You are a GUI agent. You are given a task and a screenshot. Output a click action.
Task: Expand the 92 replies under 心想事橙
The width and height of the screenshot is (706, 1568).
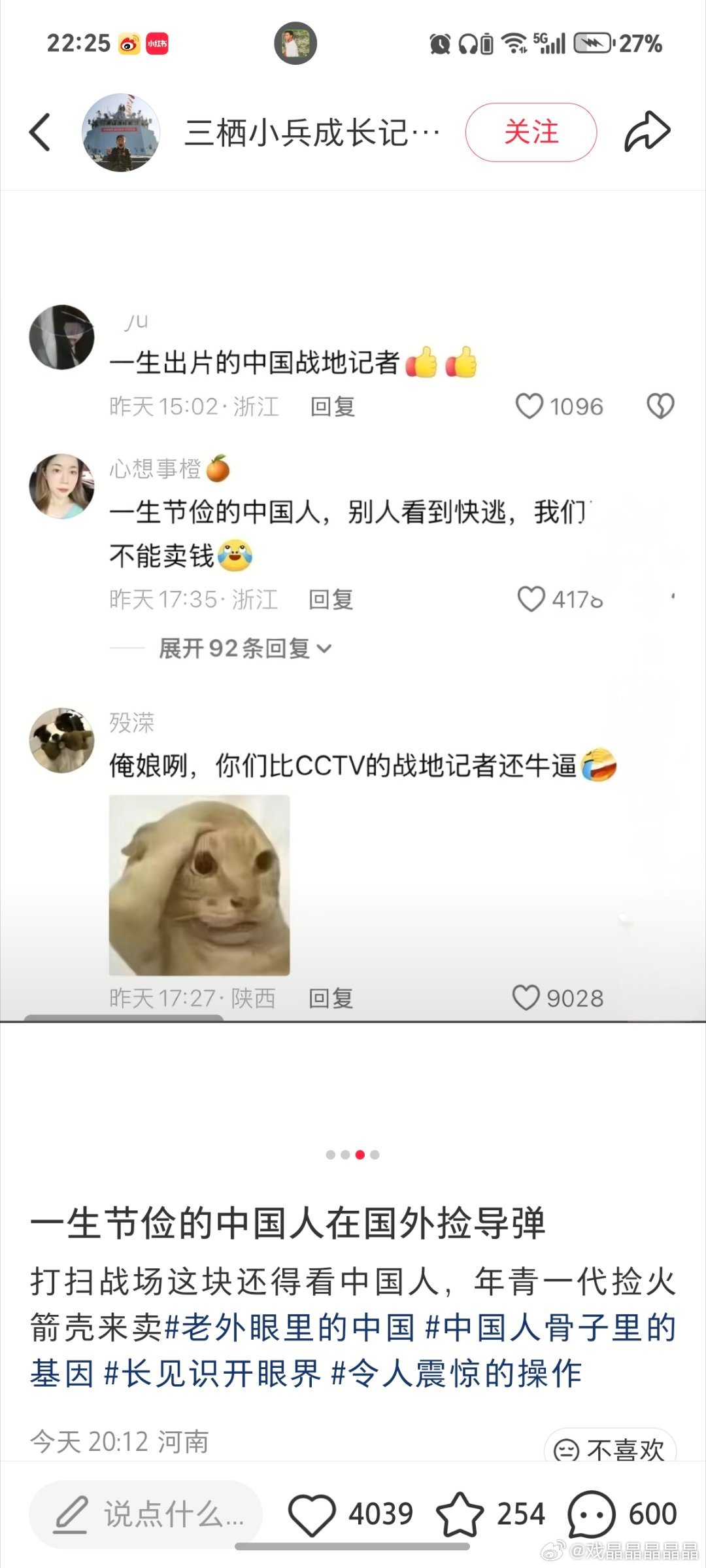242,646
